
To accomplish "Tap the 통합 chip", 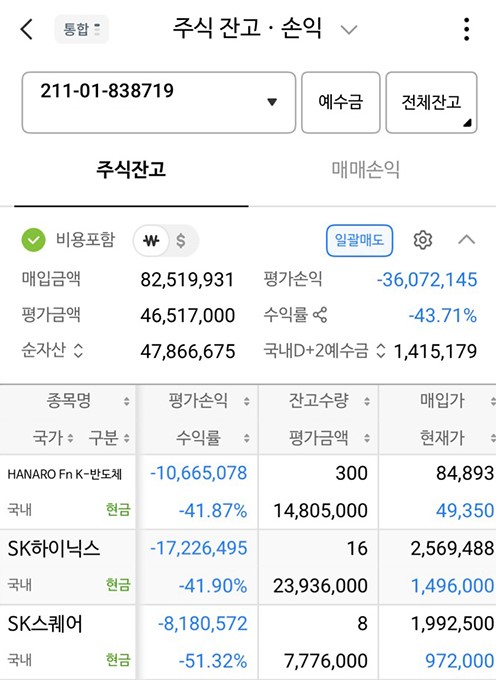I will point(81,29).
